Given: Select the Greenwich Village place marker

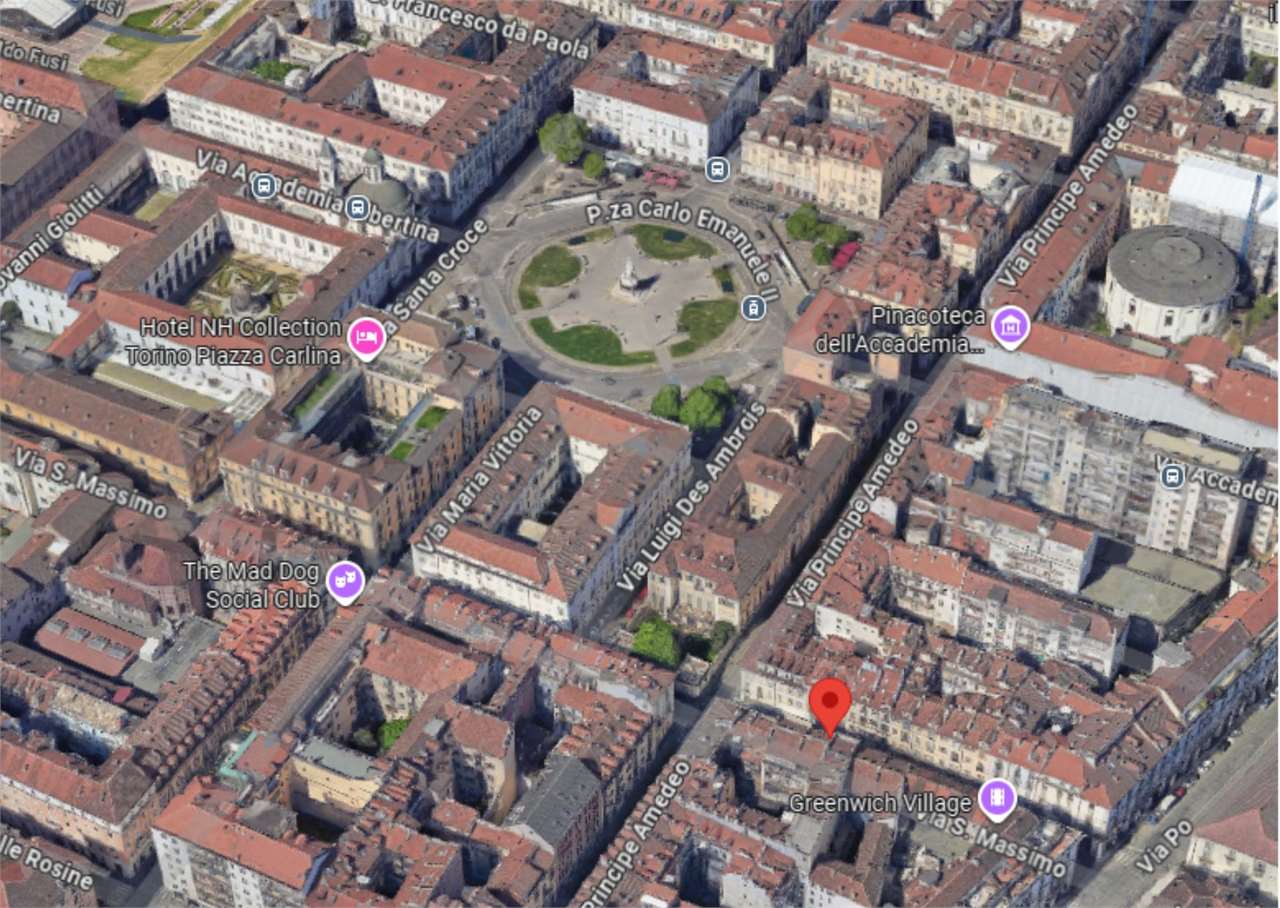Looking at the screenshot, I should click(x=996, y=799).
